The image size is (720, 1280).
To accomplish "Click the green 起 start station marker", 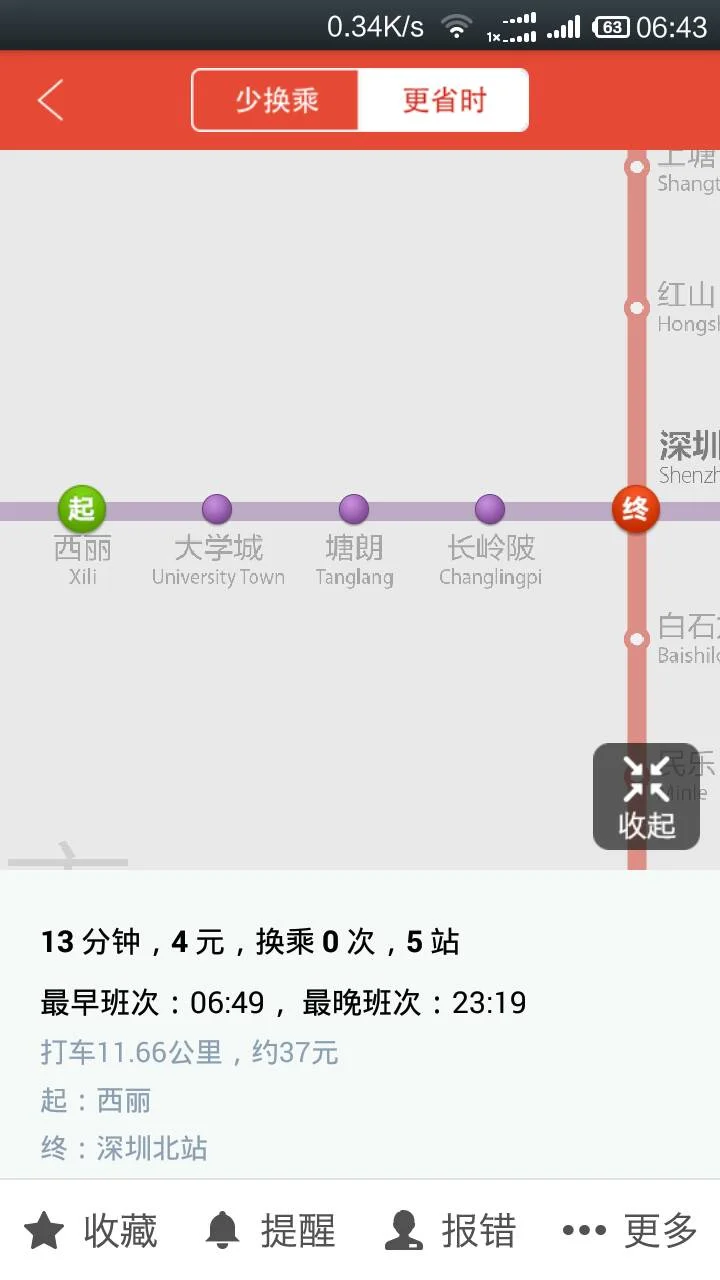I will [81, 509].
